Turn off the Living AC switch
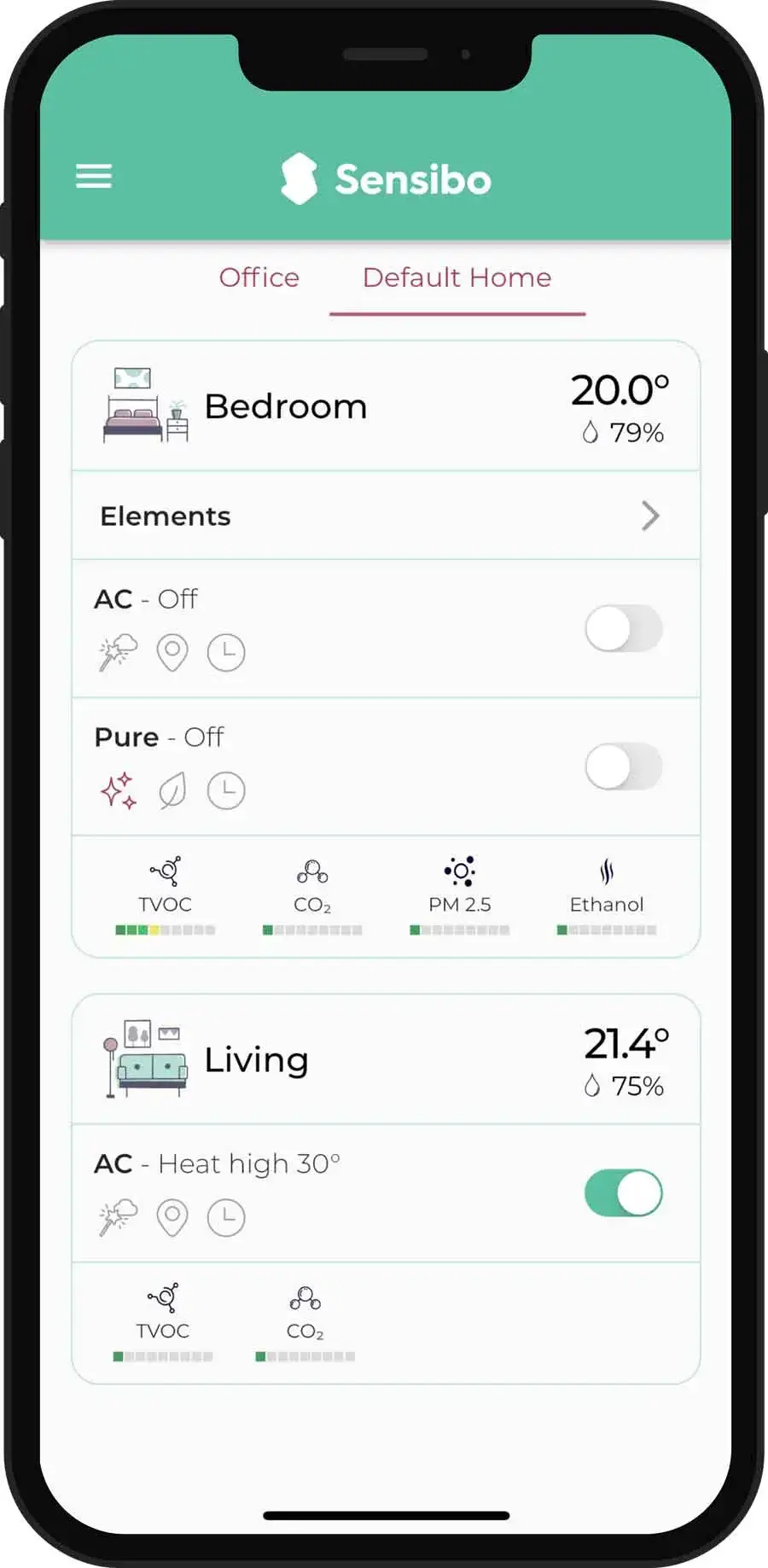The height and width of the screenshot is (1568, 768). [x=623, y=1193]
